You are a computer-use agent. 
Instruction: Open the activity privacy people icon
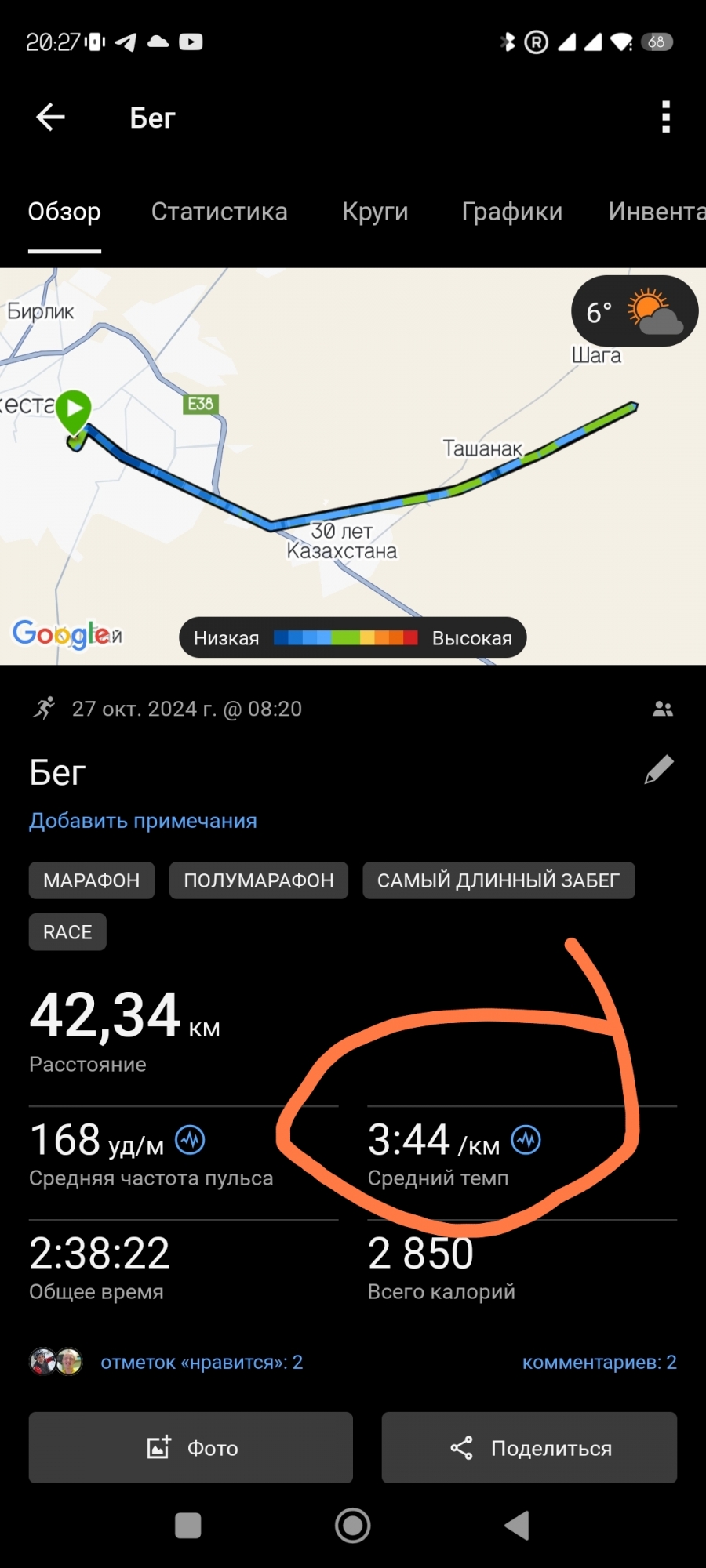663,709
